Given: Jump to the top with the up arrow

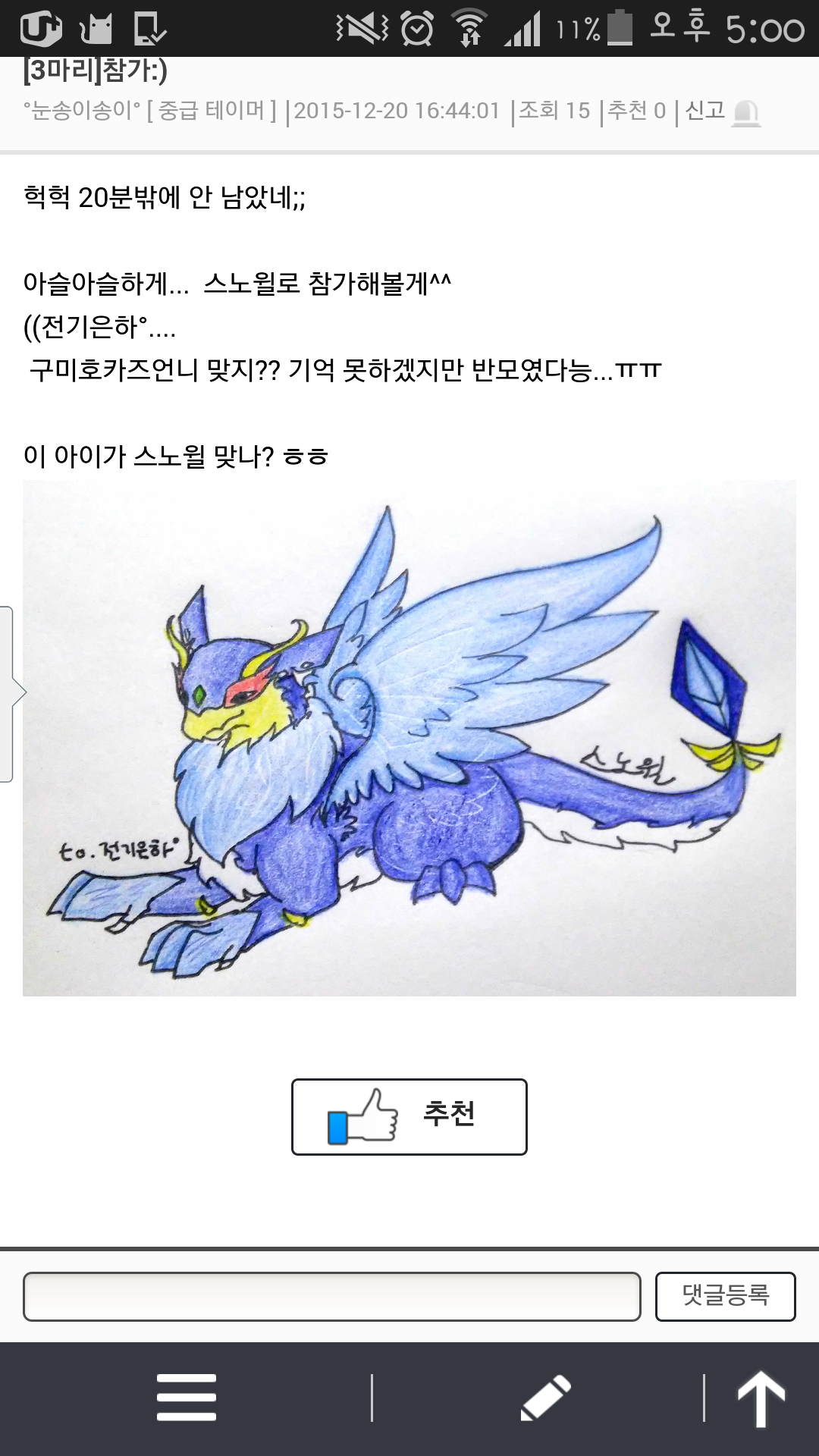Looking at the screenshot, I should pos(761,1398).
